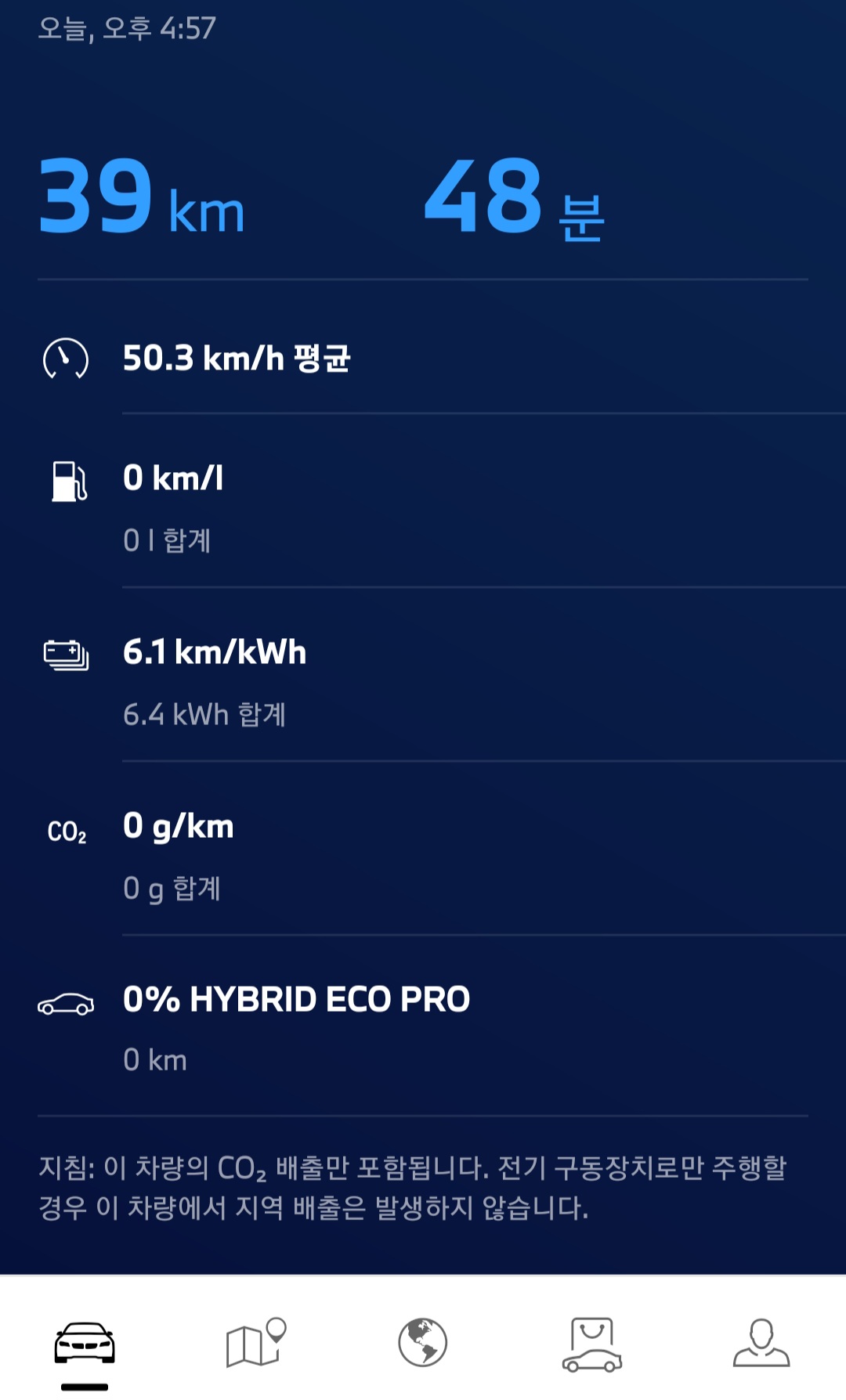This screenshot has width=846, height=1400.
Task: Open the profile tab
Action: pos(761,1342)
